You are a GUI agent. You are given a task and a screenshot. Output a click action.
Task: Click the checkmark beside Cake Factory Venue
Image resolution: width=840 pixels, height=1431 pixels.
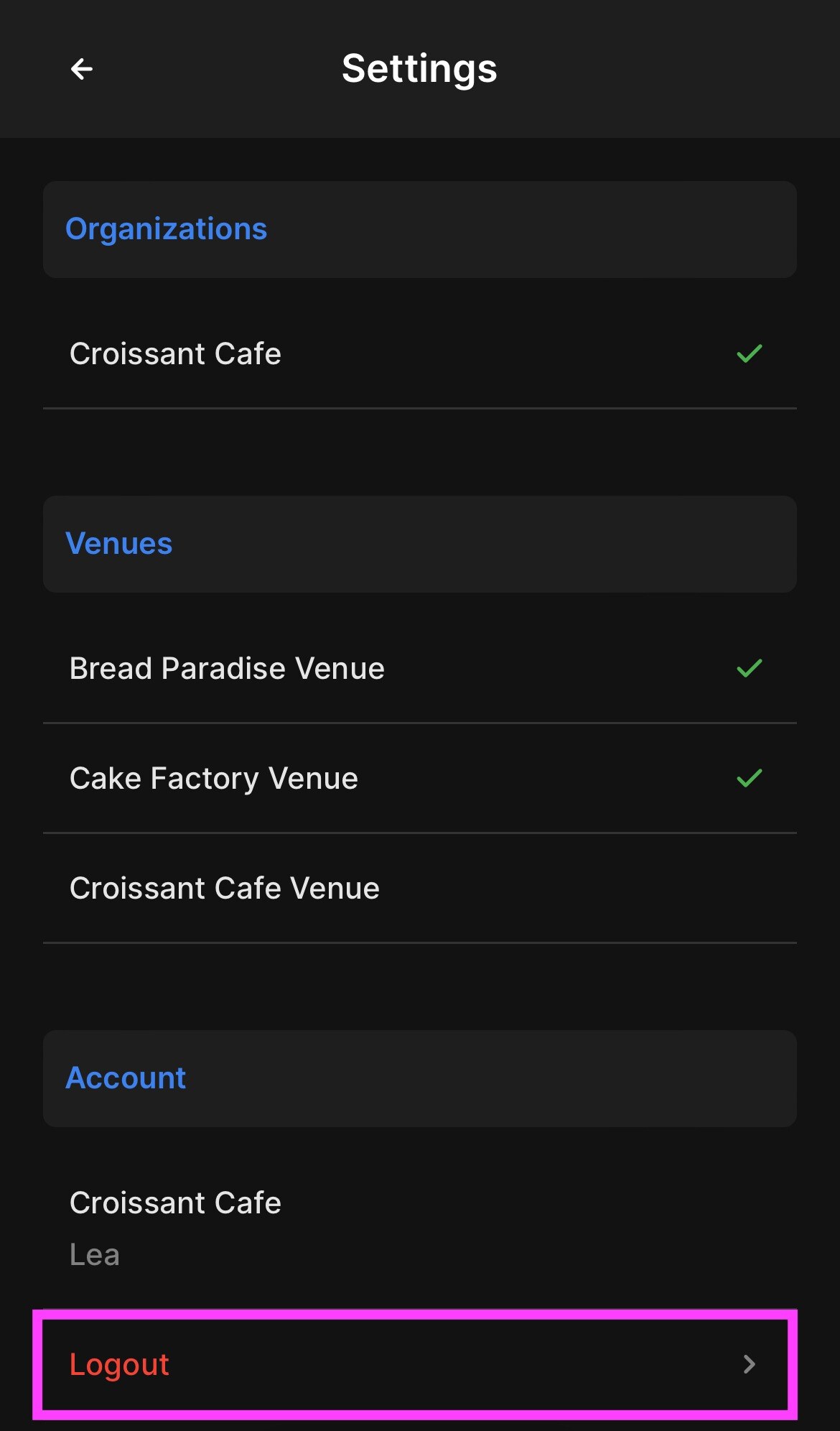coord(750,777)
